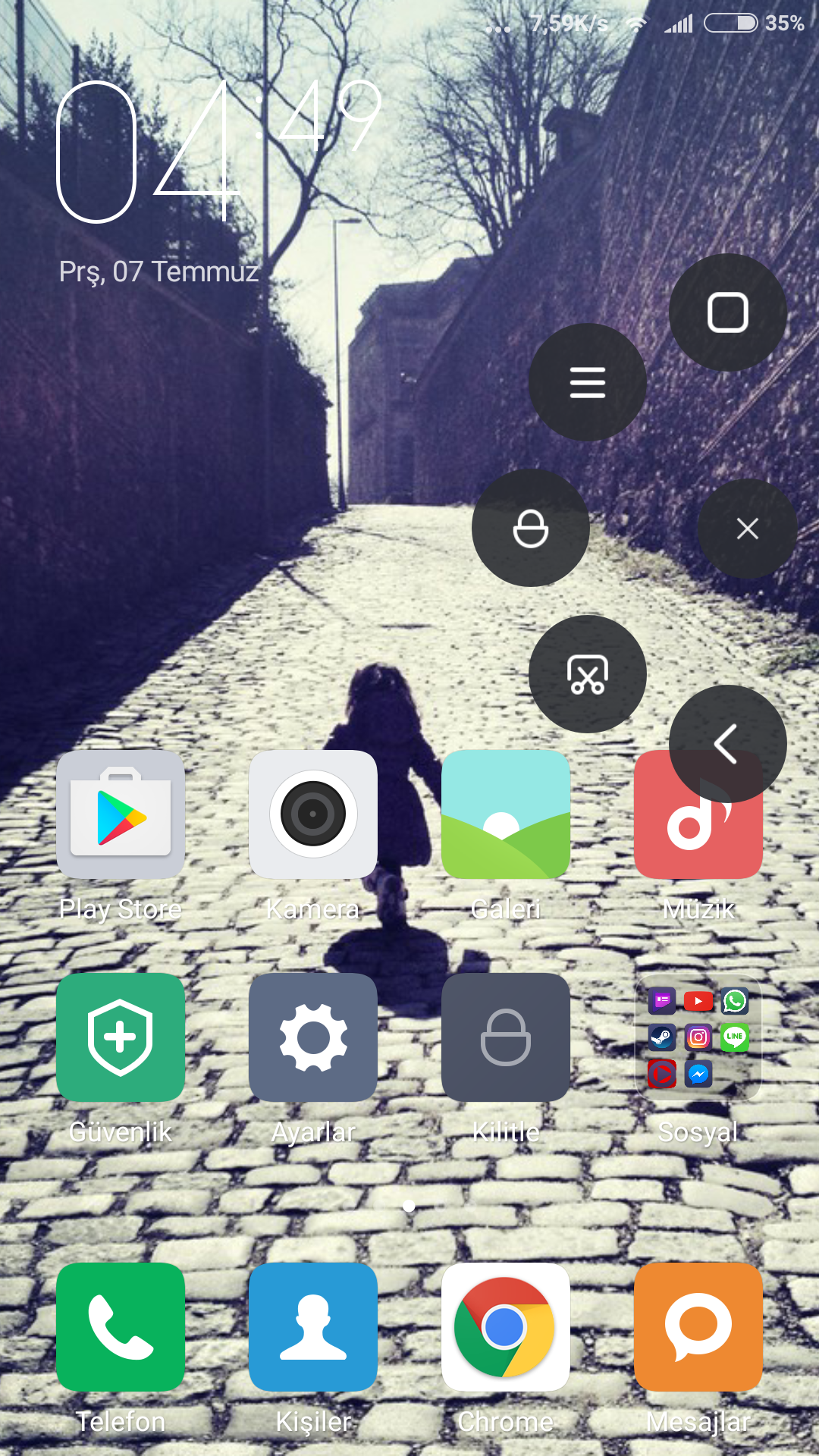Open Kişiler contacts
This screenshot has height=1456, width=819.
313,1327
